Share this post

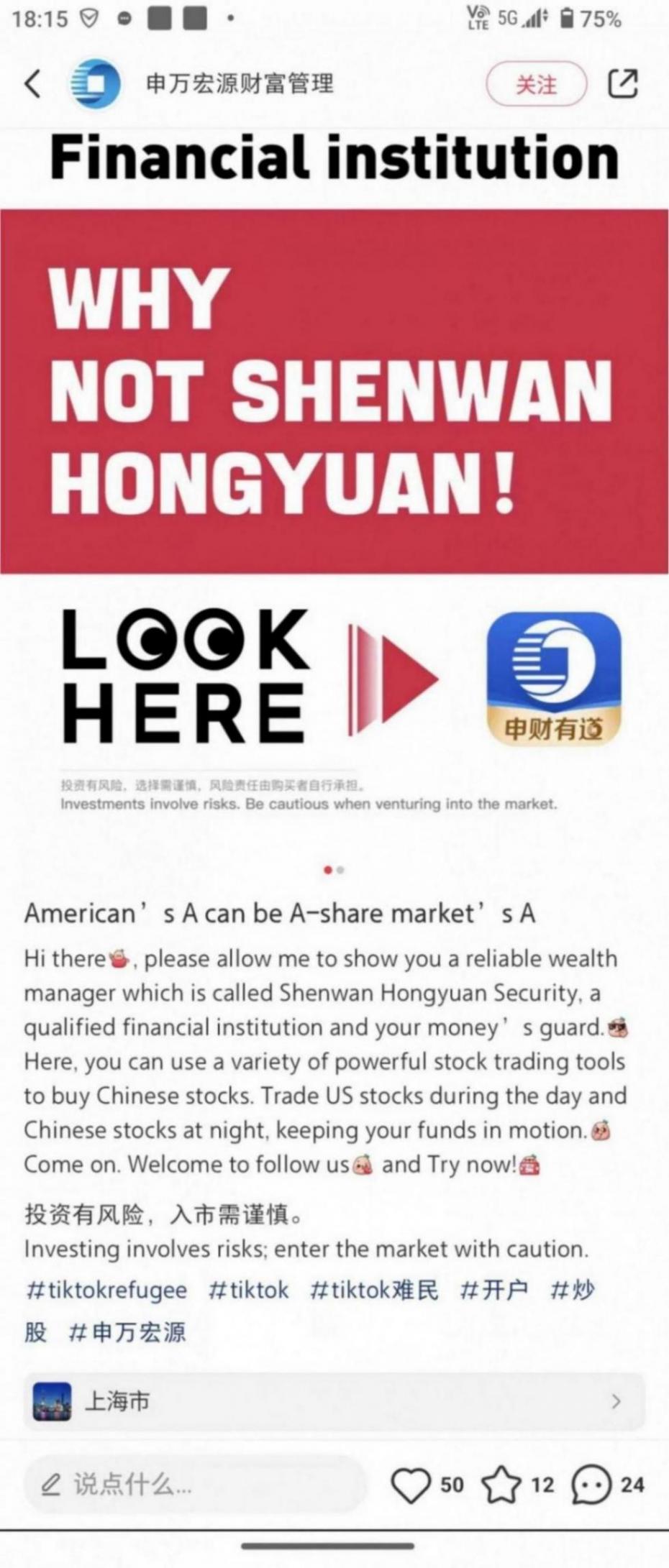(622, 84)
